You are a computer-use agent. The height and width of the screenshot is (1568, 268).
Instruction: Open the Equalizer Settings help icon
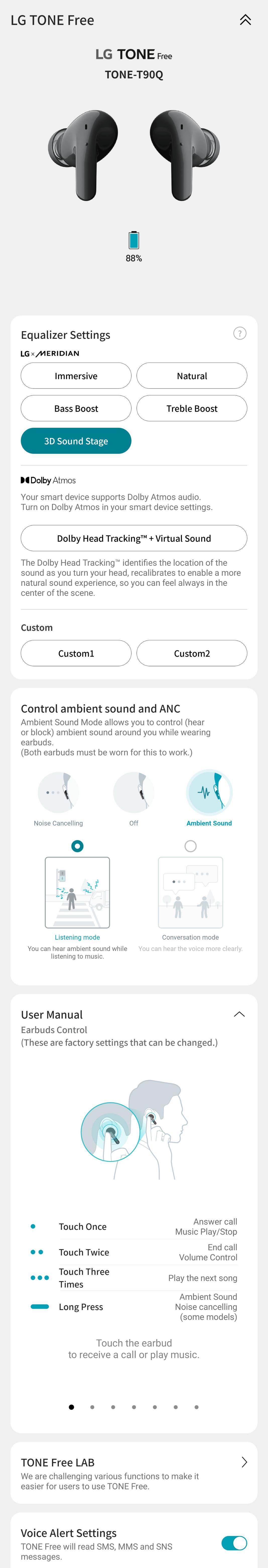point(240,334)
